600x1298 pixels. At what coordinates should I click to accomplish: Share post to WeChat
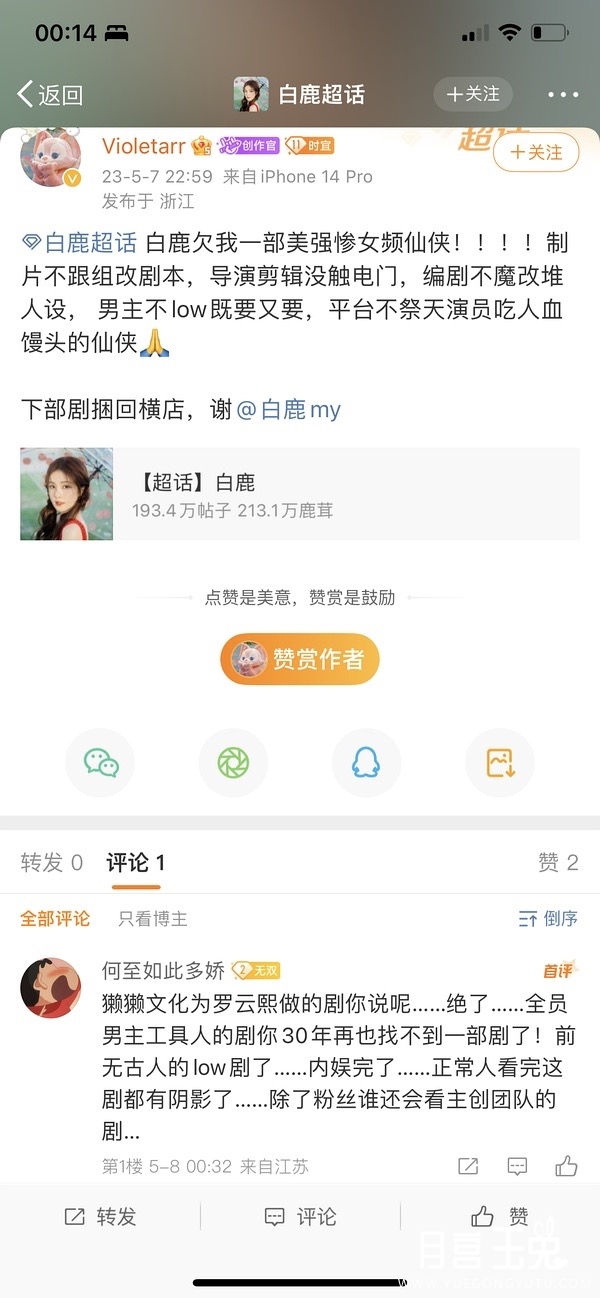[100, 763]
